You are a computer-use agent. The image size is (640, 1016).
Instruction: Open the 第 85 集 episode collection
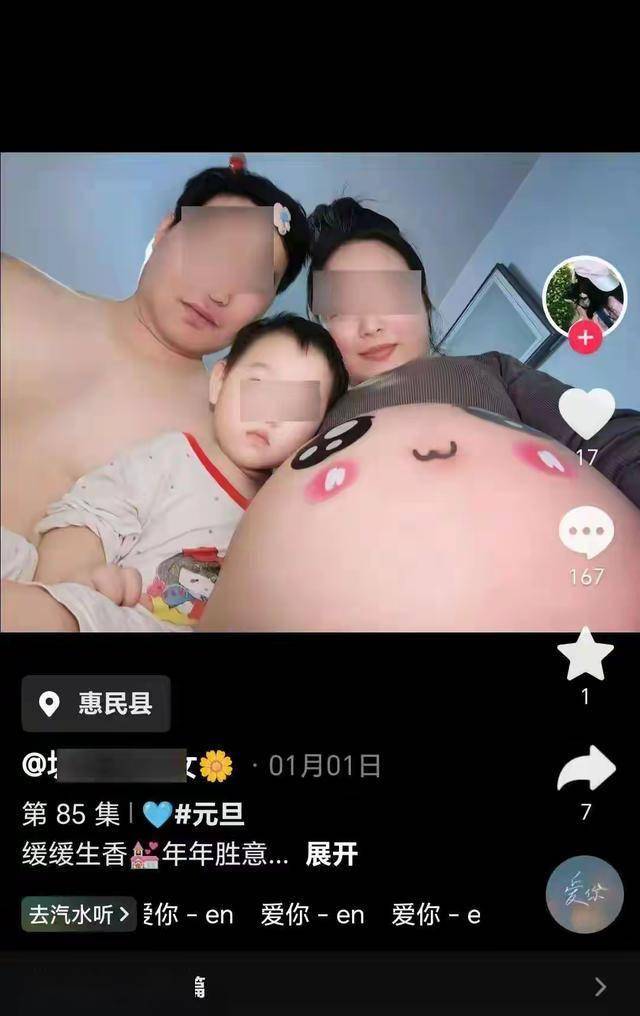[x=70, y=814]
